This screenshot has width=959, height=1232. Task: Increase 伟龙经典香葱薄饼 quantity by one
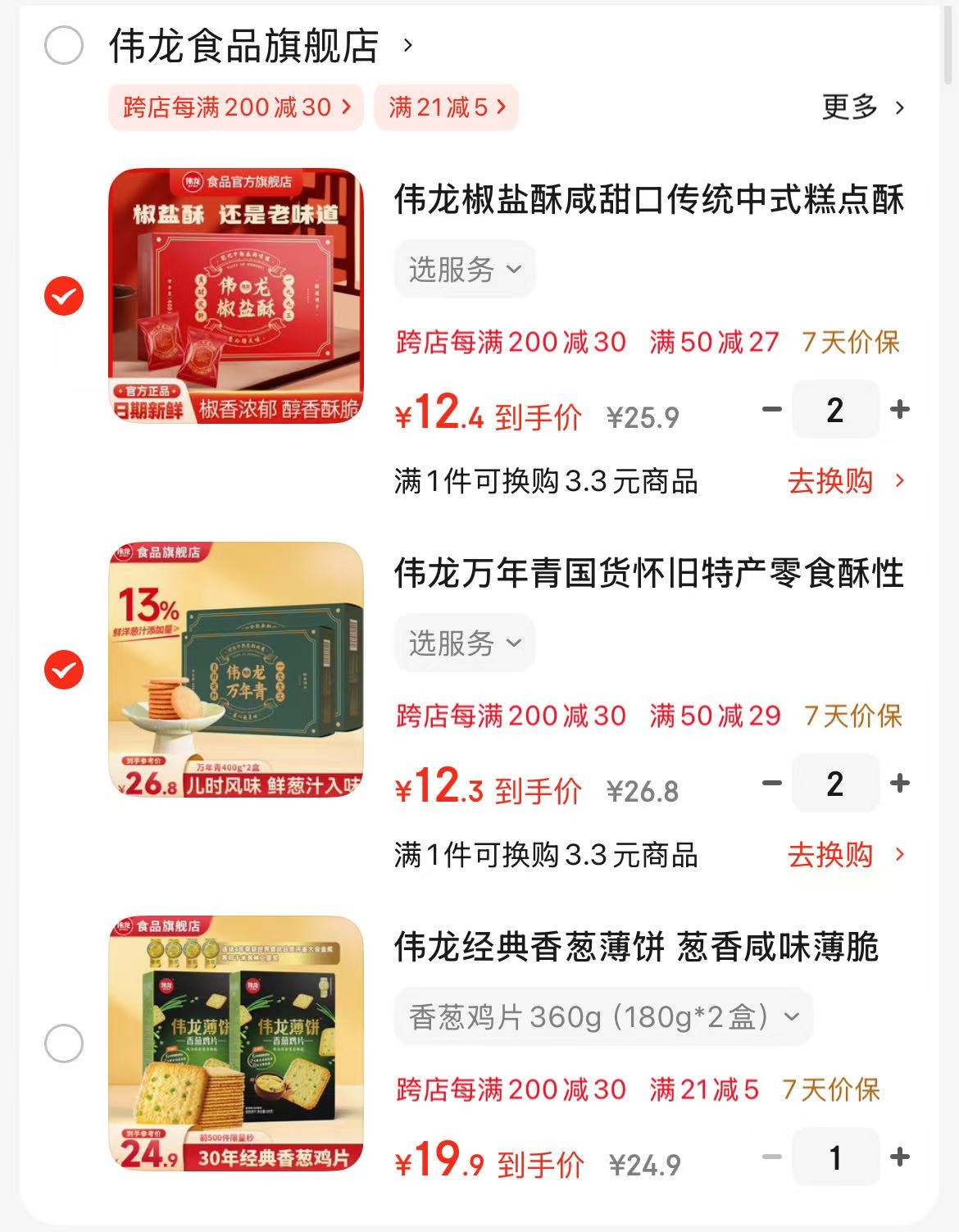click(899, 1157)
